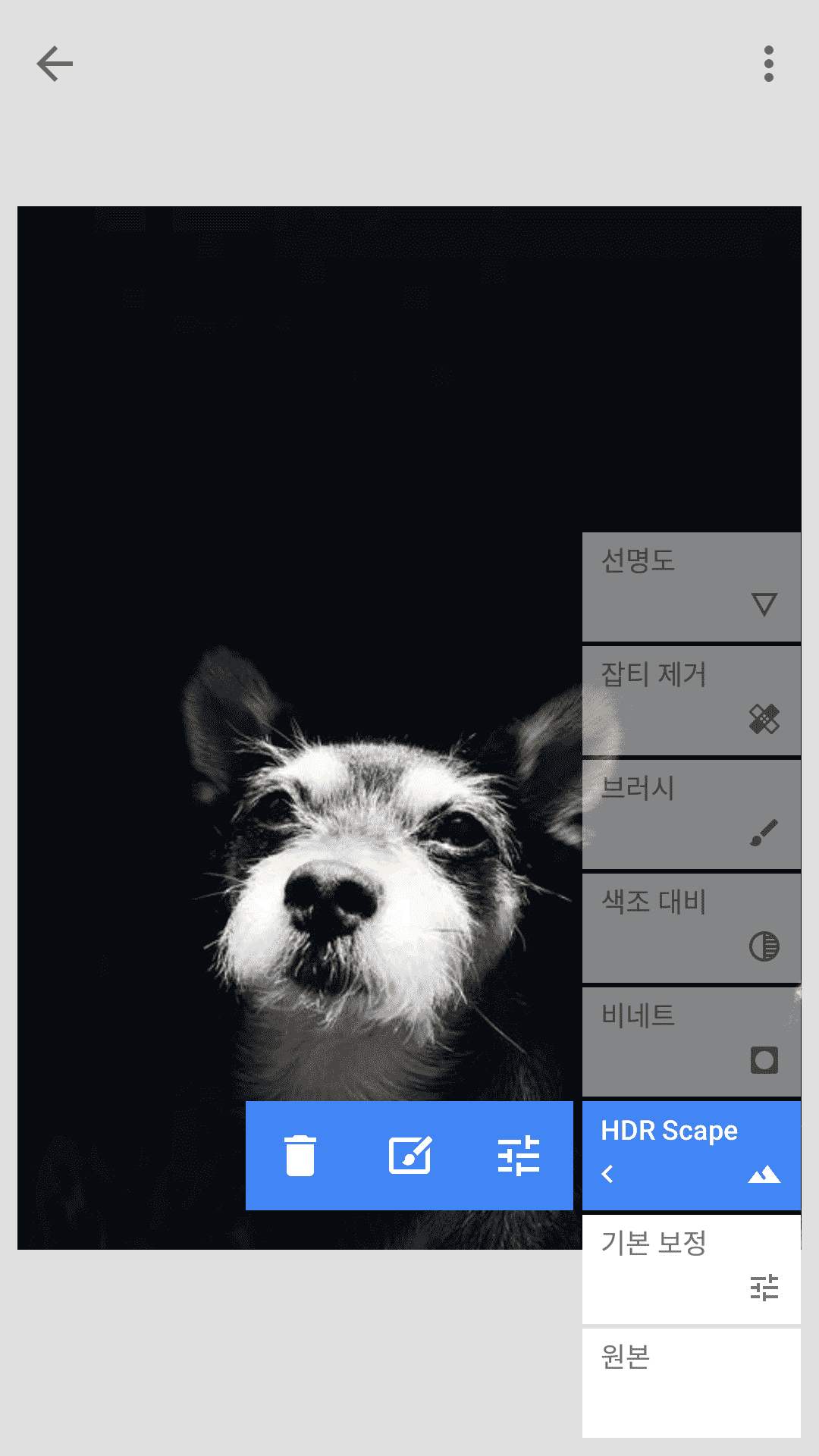Select the 기본 보정 edit step
This screenshot has width=819, height=1456.
[692, 1269]
